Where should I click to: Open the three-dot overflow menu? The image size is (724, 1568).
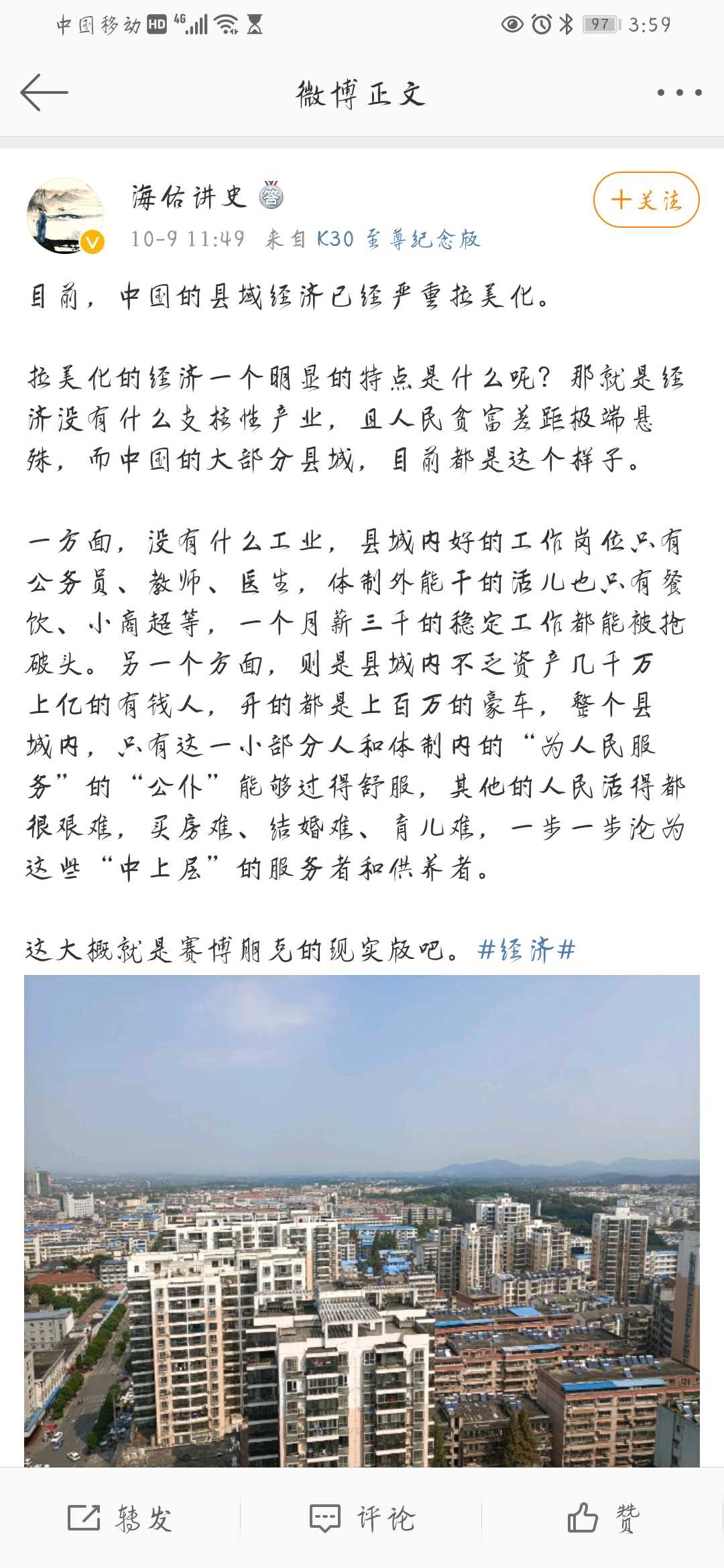(x=679, y=92)
